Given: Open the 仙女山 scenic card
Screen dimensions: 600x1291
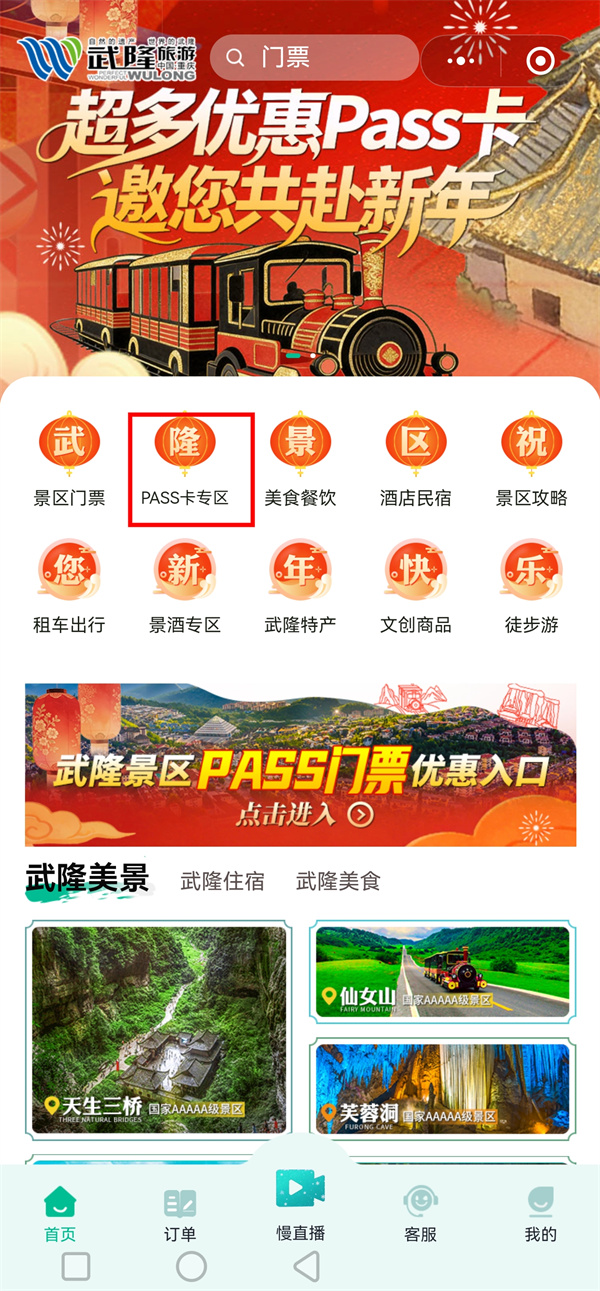Looking at the screenshot, I should 443,970.
